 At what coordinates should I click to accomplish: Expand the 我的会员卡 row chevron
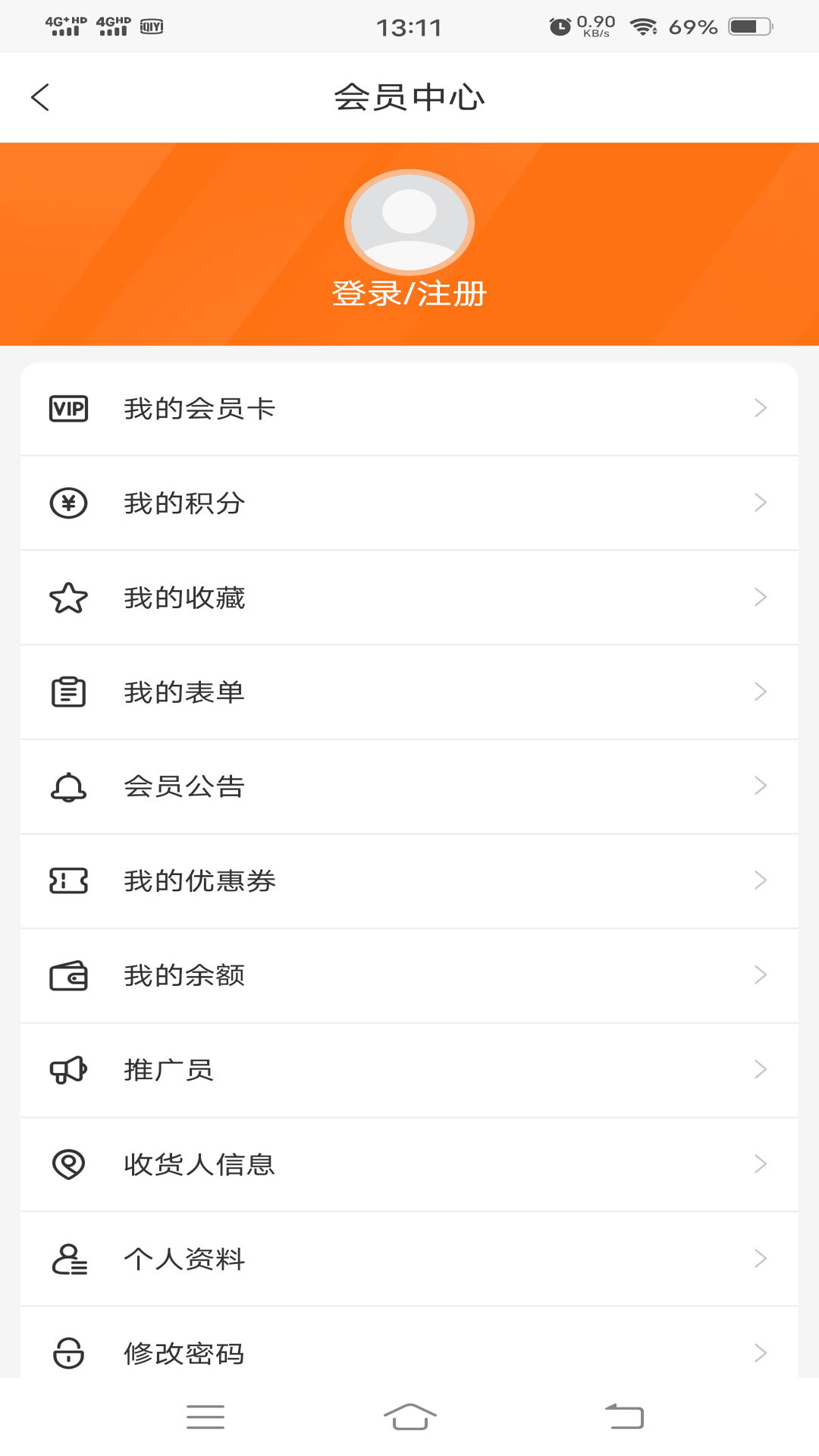coord(761,408)
